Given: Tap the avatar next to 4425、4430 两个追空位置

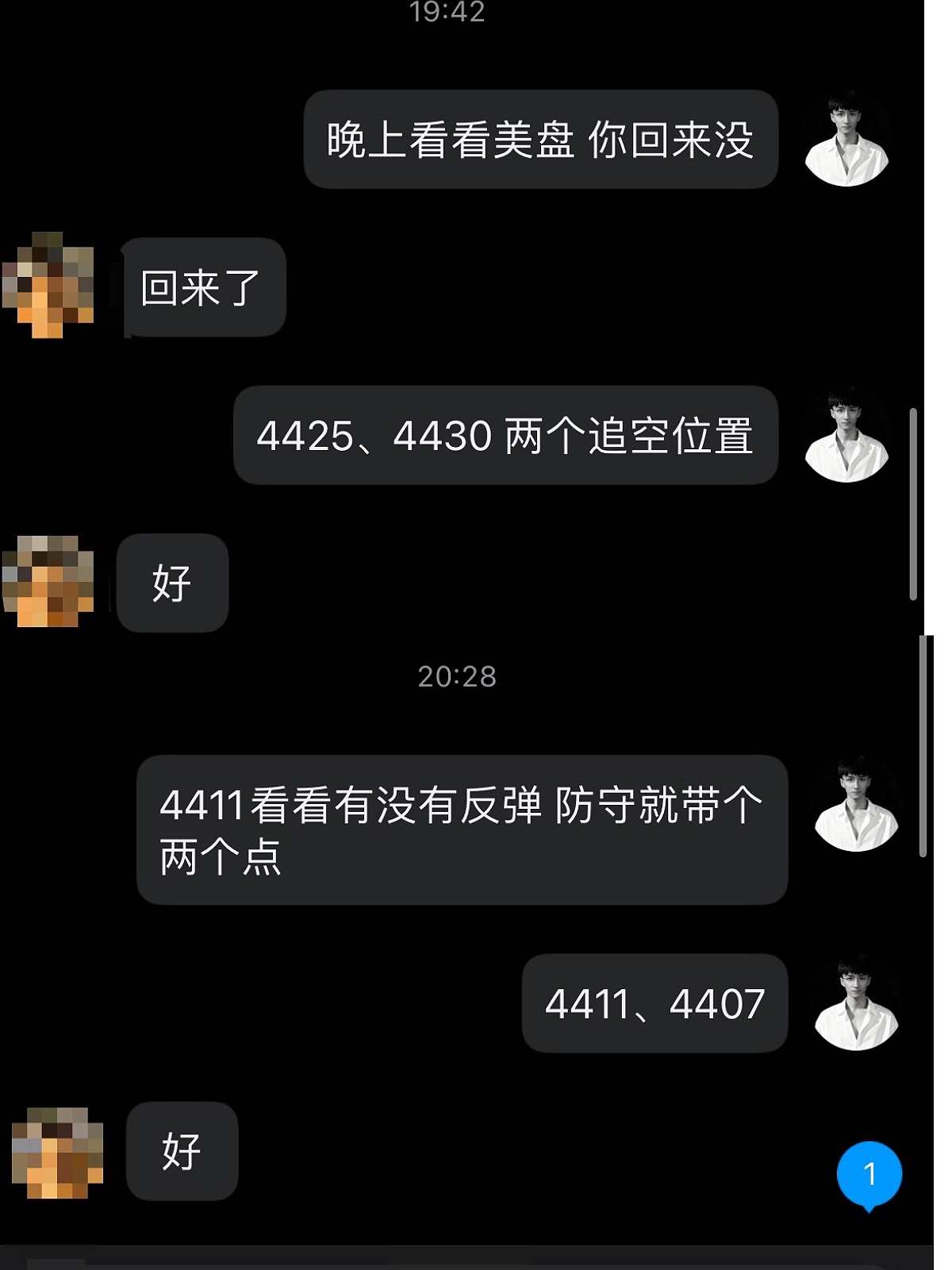Looking at the screenshot, I should pos(846,436).
